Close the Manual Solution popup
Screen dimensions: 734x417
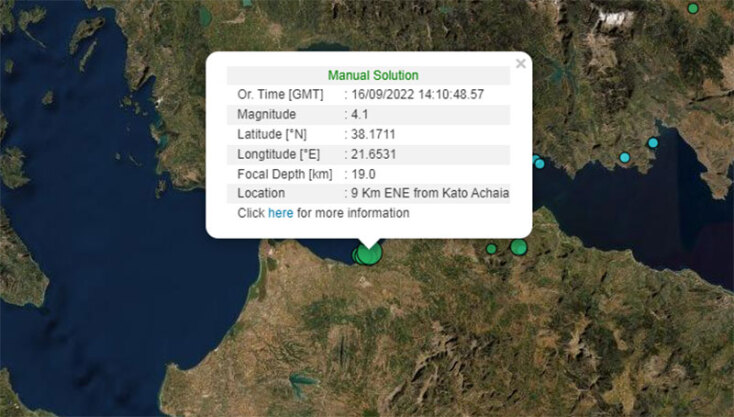click(520, 64)
